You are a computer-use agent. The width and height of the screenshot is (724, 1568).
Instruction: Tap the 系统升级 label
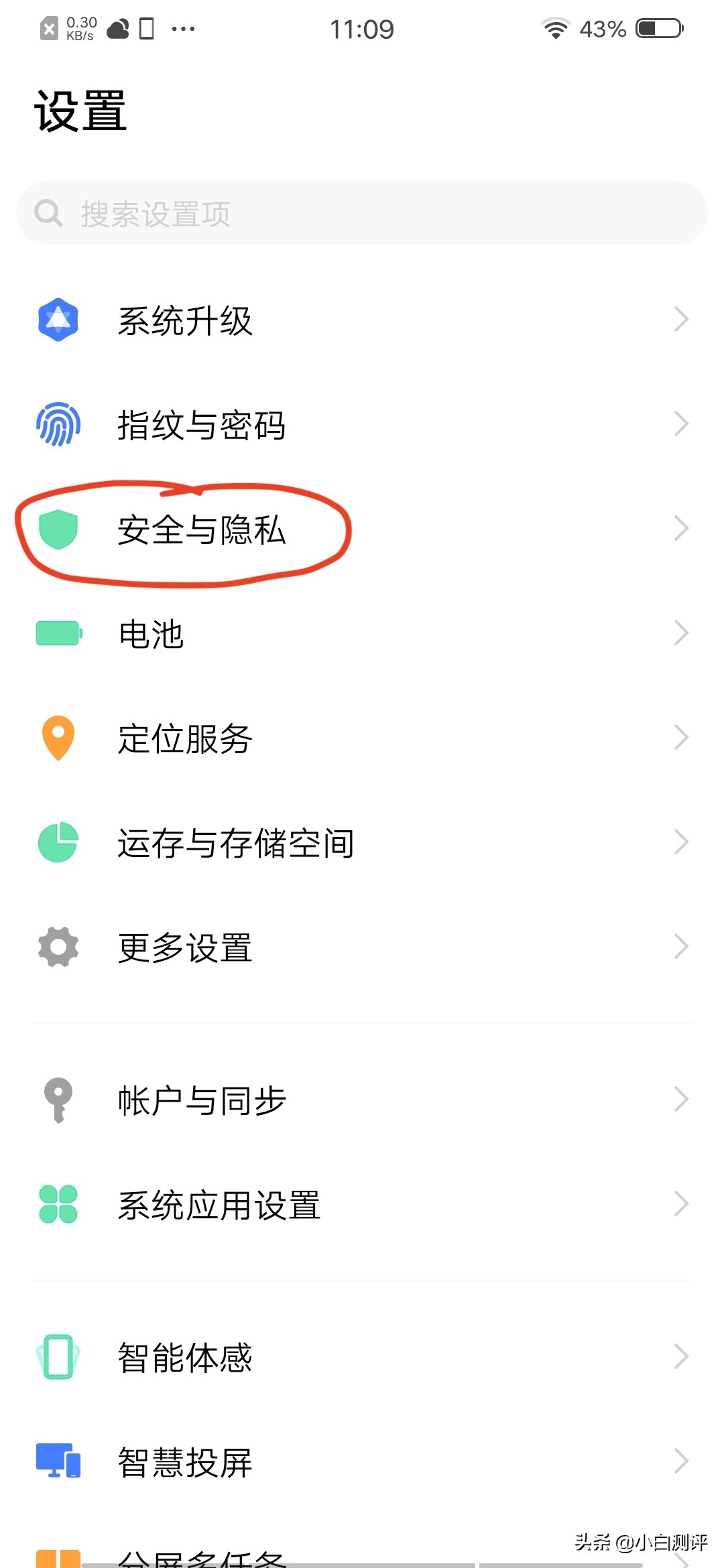click(185, 320)
